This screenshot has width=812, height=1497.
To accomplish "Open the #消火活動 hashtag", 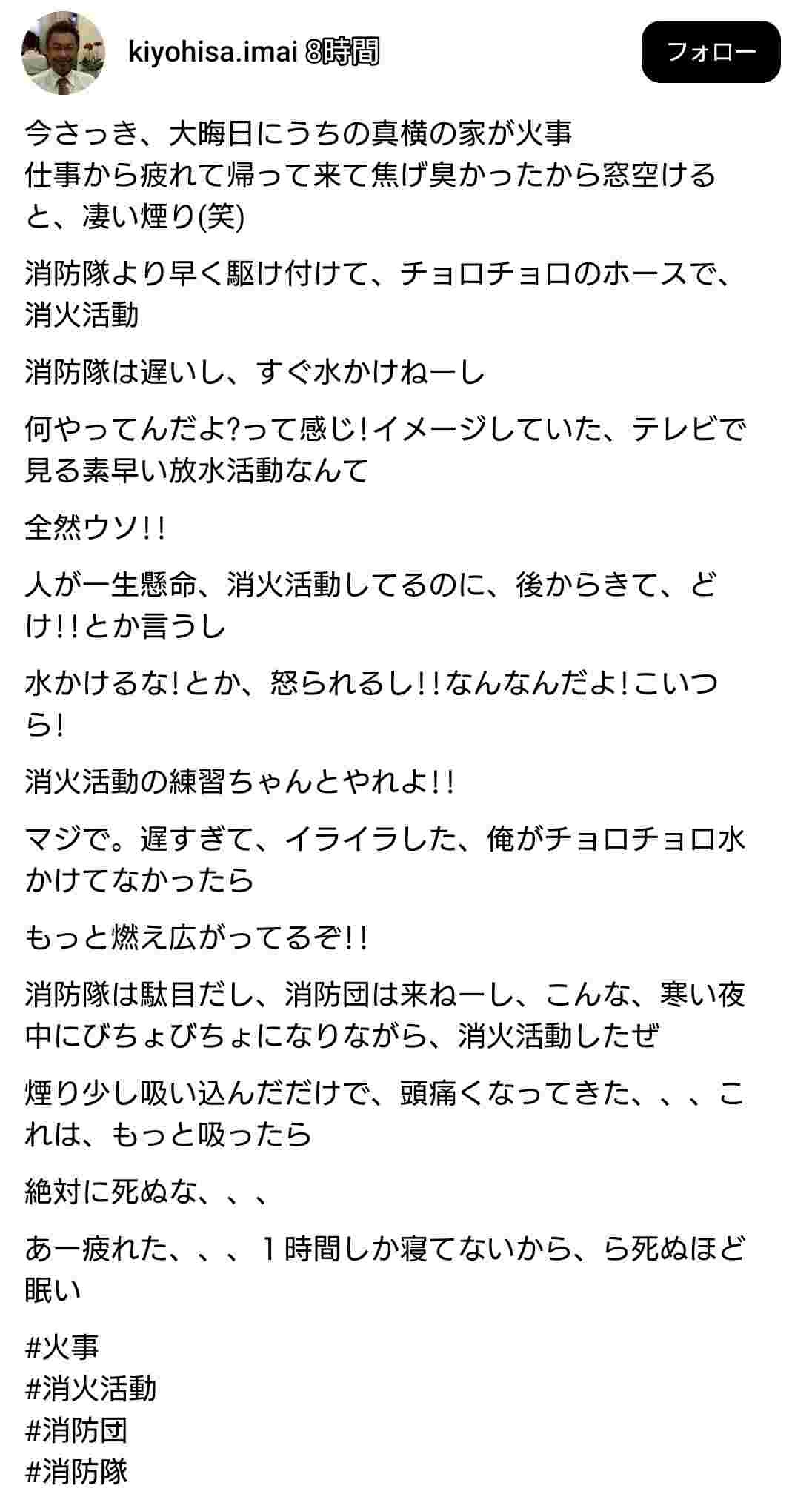I will tap(91, 1388).
